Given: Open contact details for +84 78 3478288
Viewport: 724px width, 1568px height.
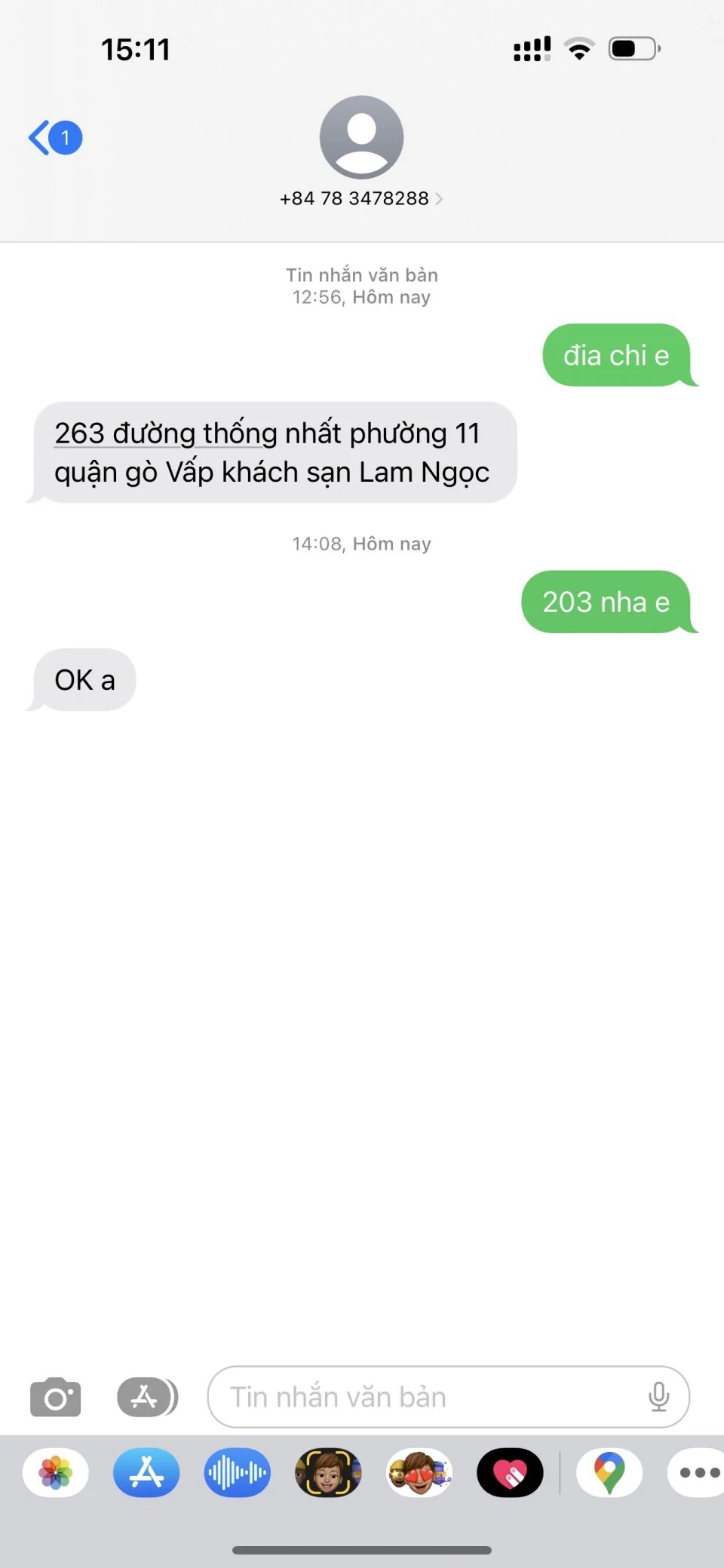Looking at the screenshot, I should [361, 198].
